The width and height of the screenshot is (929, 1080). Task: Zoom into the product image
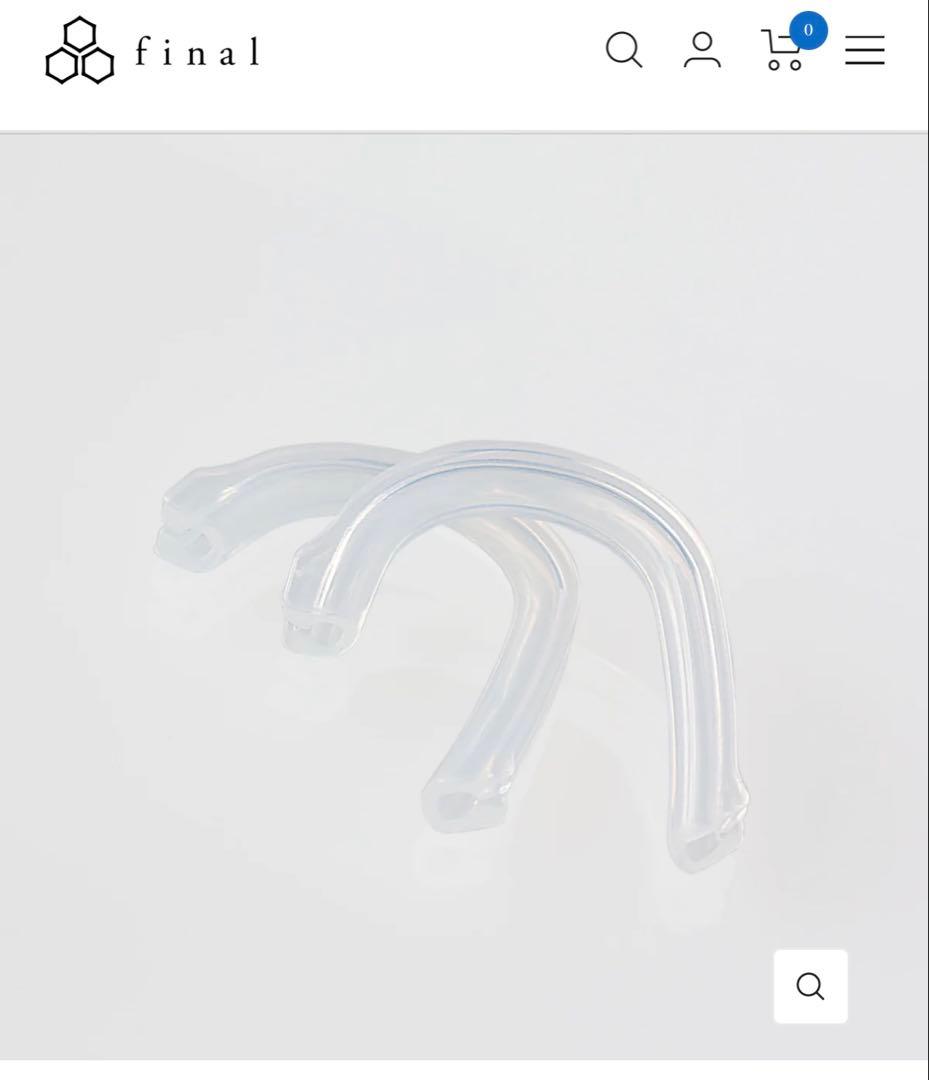[810, 986]
